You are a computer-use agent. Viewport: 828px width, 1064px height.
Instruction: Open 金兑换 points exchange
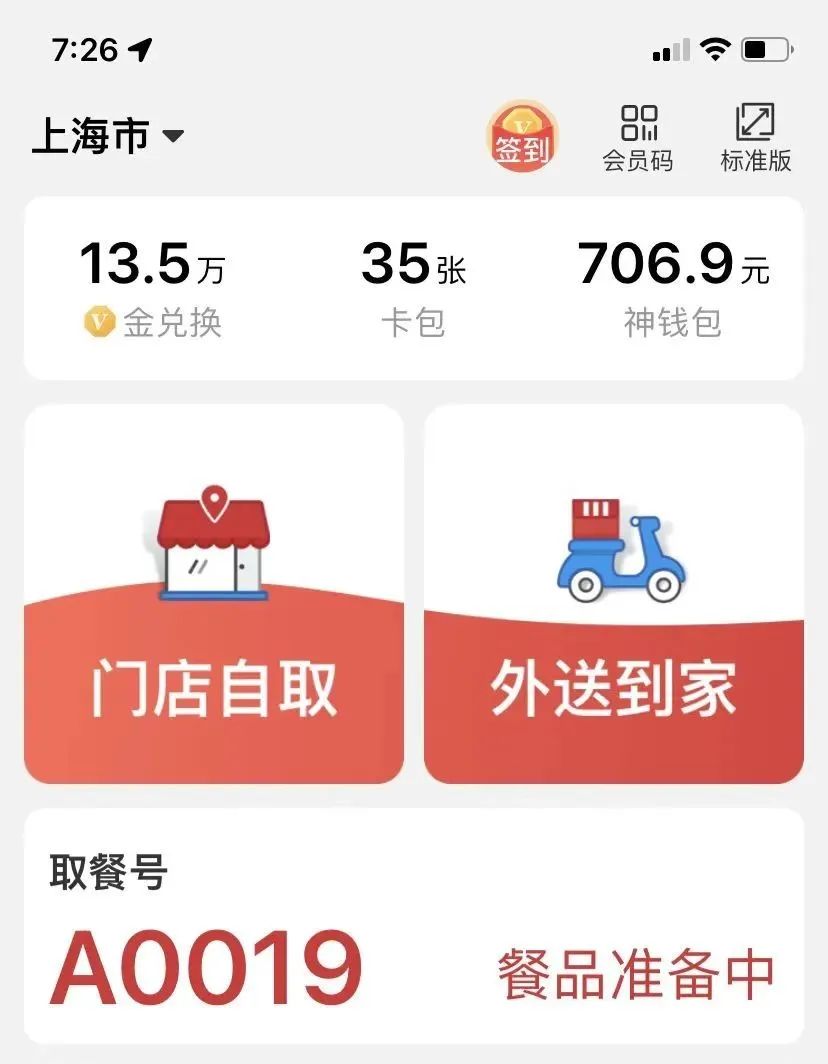[152, 288]
